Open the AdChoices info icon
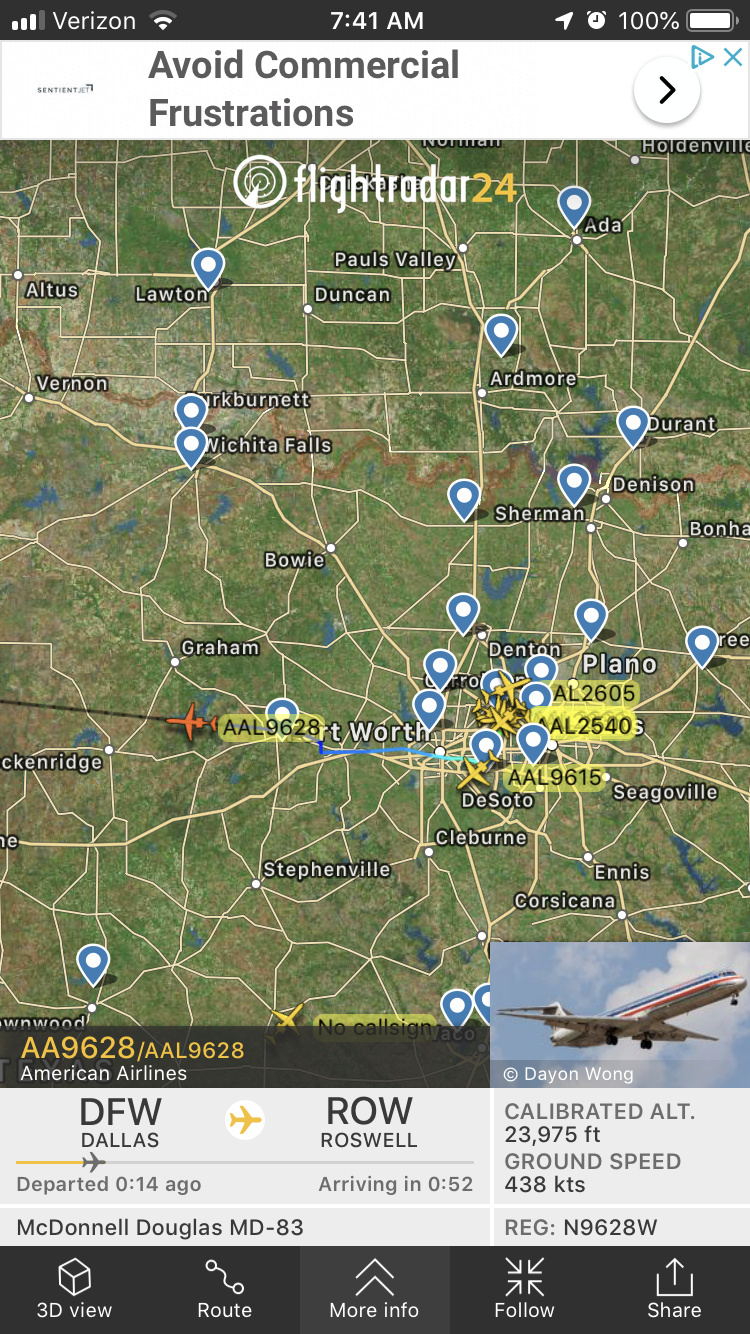The width and height of the screenshot is (750, 1334). (x=703, y=58)
